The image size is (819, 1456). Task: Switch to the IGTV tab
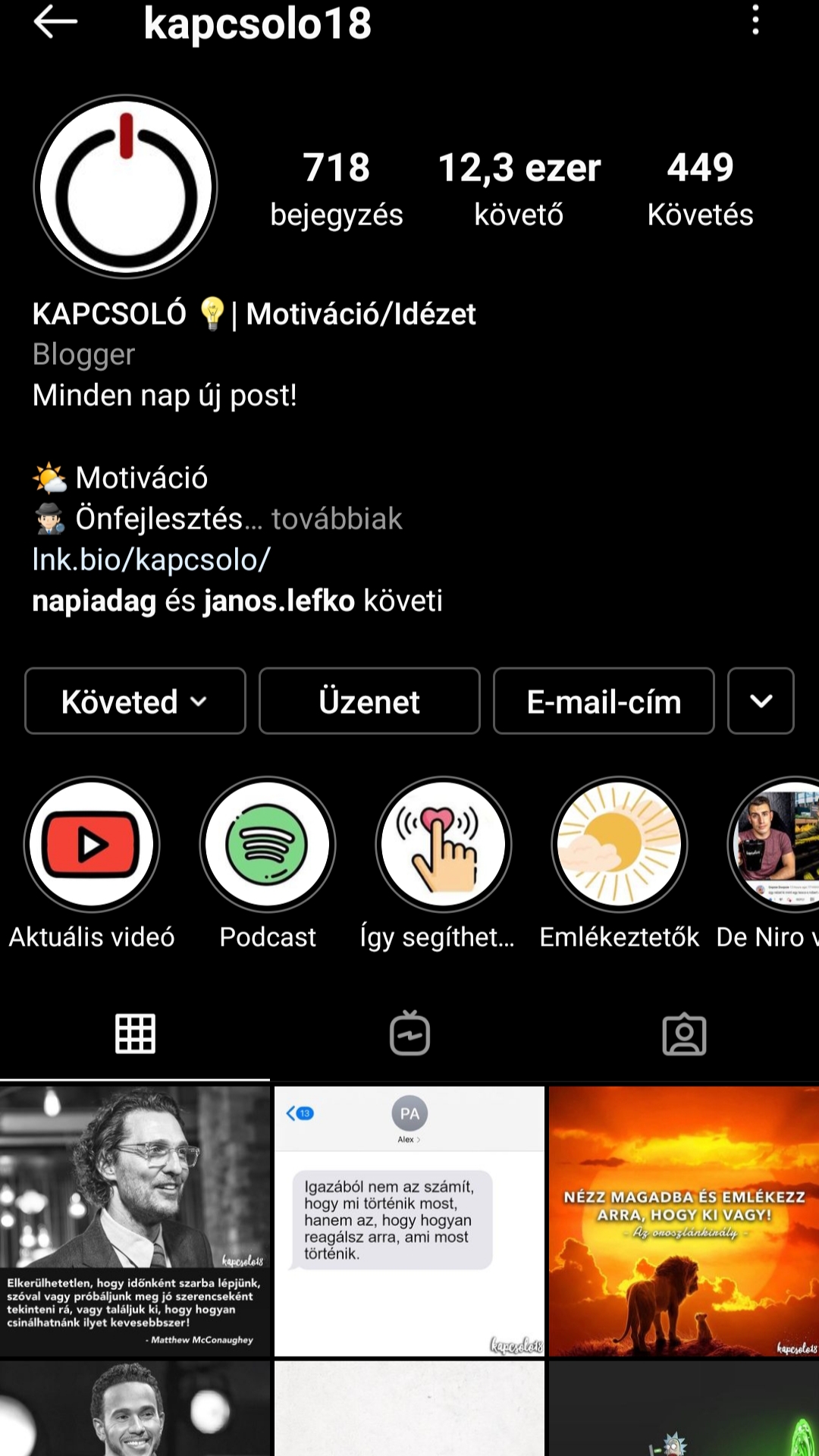[409, 1034]
